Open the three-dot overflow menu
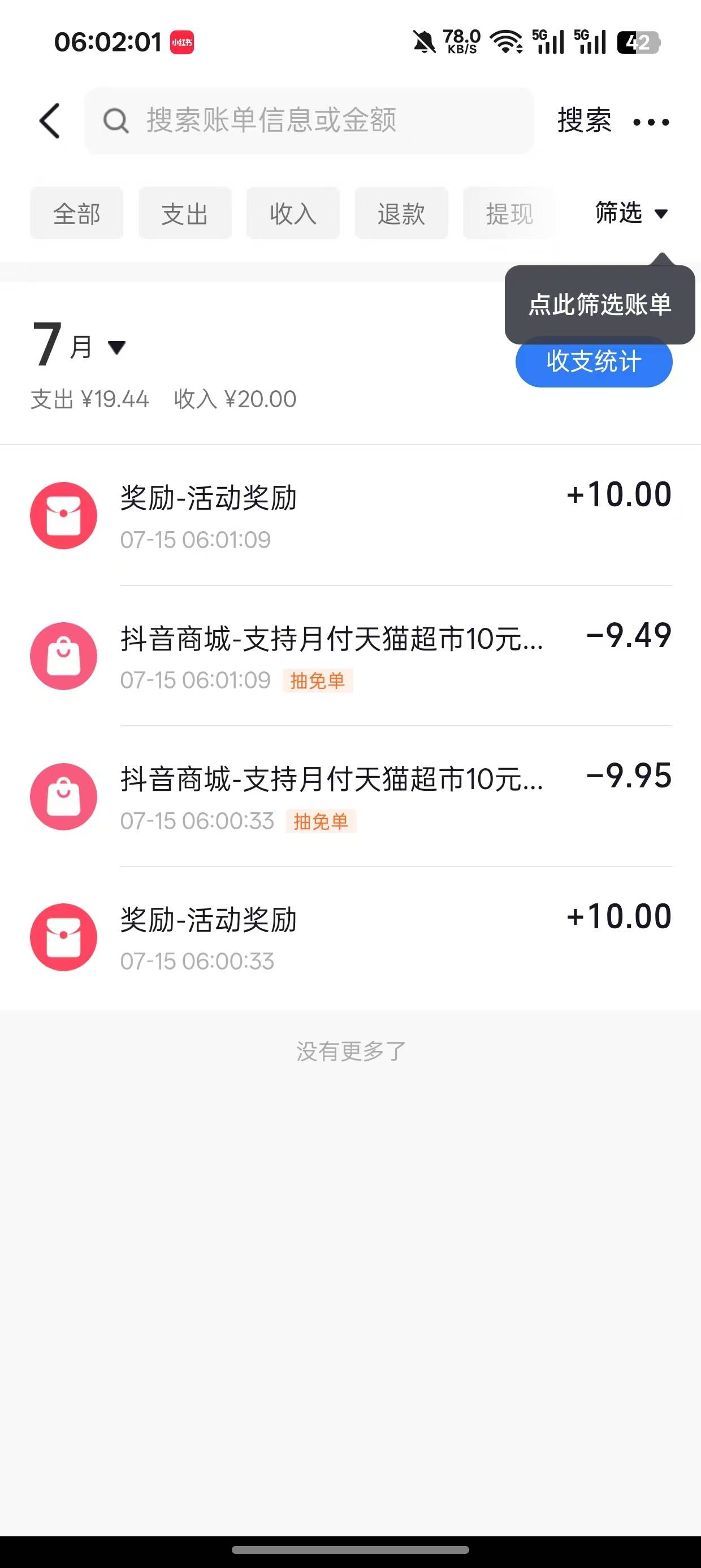 click(651, 122)
